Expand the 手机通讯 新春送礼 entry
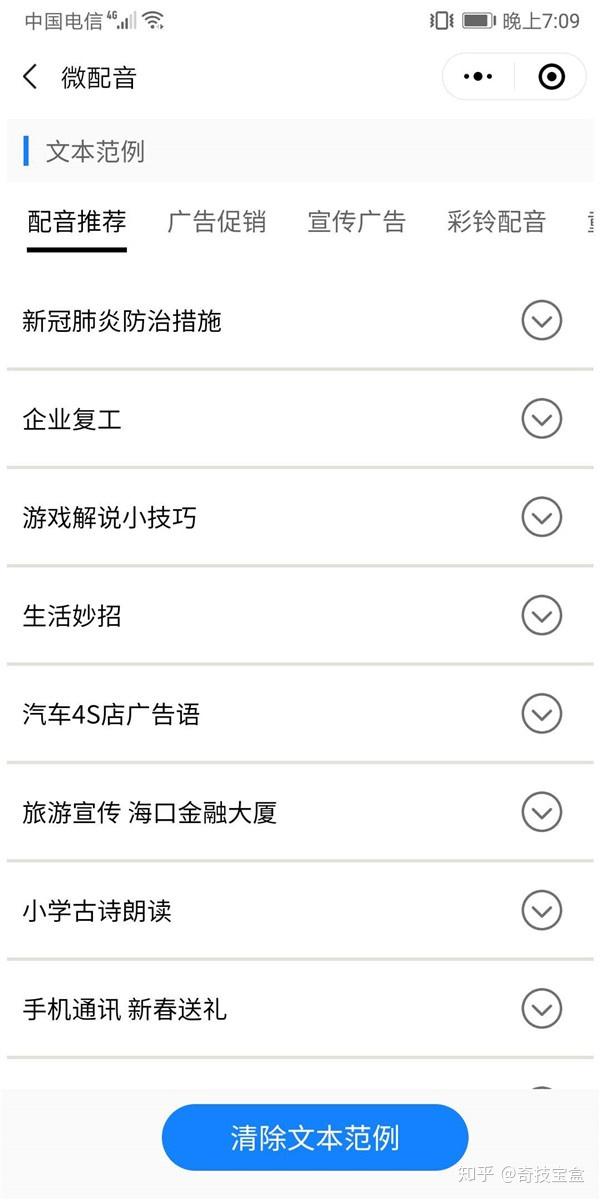This screenshot has width=600, height=1200. pyautogui.click(x=541, y=1008)
